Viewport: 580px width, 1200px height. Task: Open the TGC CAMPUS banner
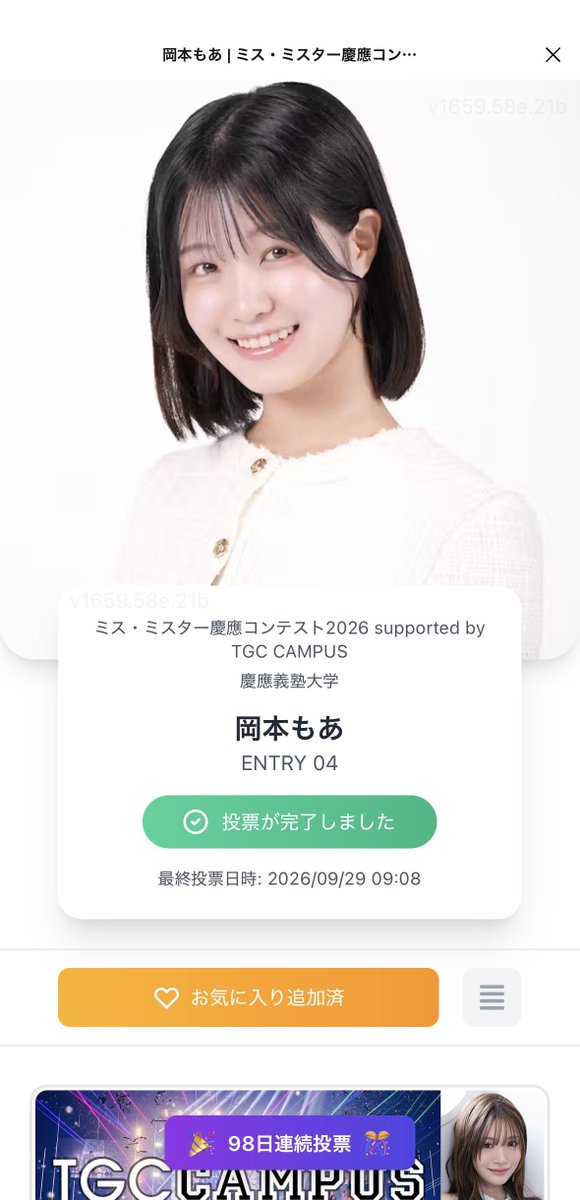pyautogui.click(x=290, y=1143)
